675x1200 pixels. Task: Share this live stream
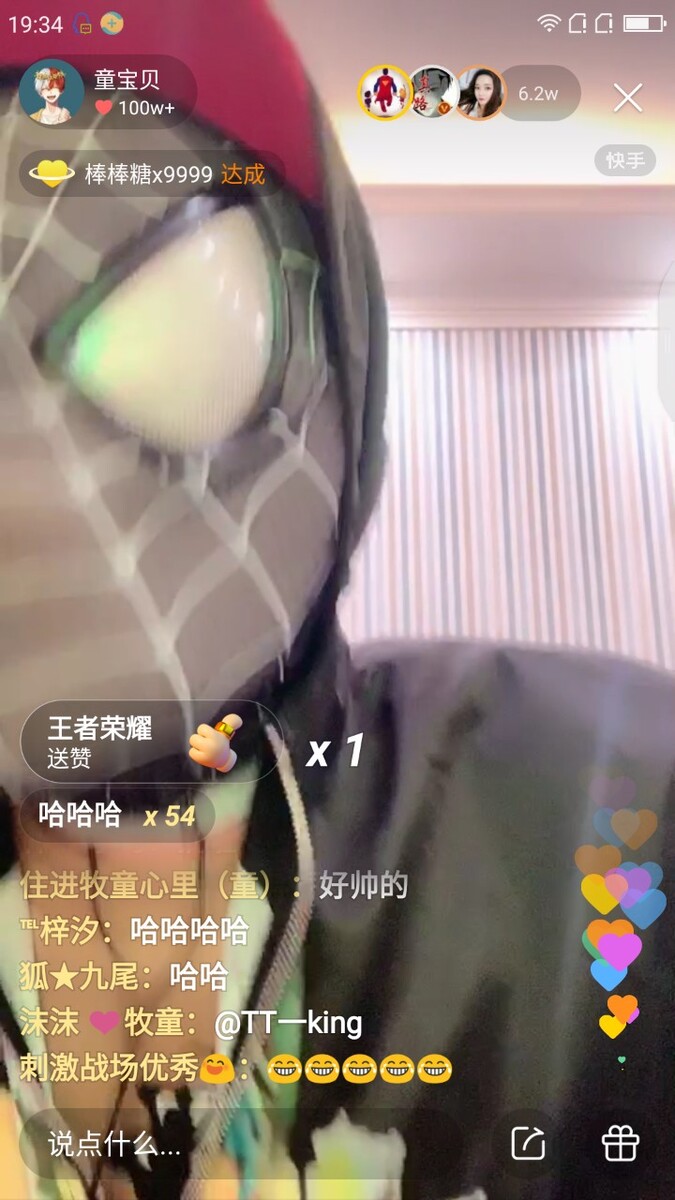point(528,1142)
